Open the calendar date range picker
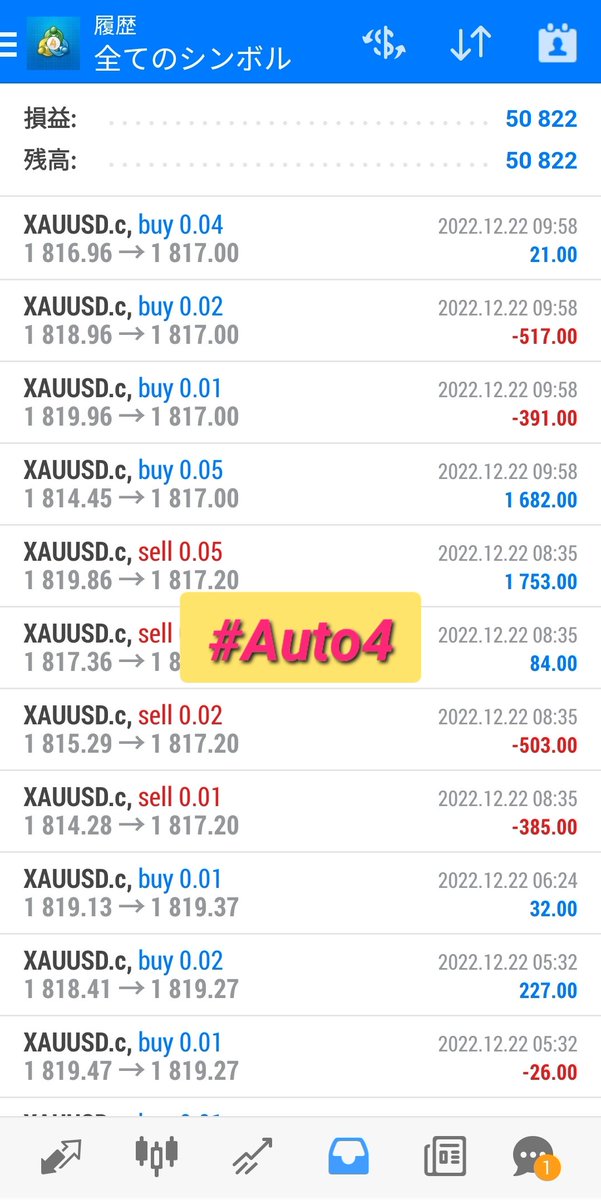The image size is (601, 1200). point(557,44)
